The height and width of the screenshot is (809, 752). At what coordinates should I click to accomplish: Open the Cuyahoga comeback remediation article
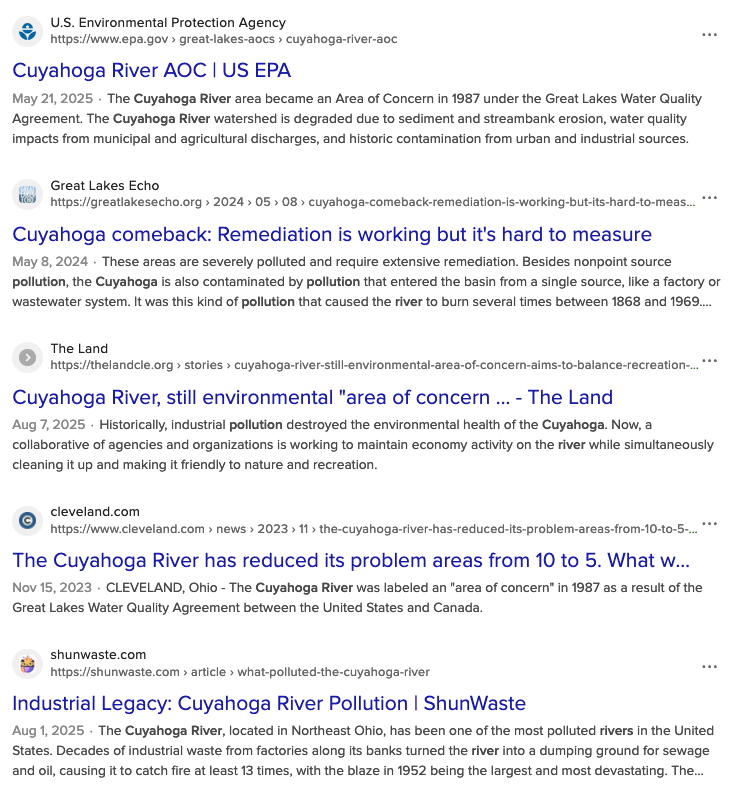coord(331,234)
